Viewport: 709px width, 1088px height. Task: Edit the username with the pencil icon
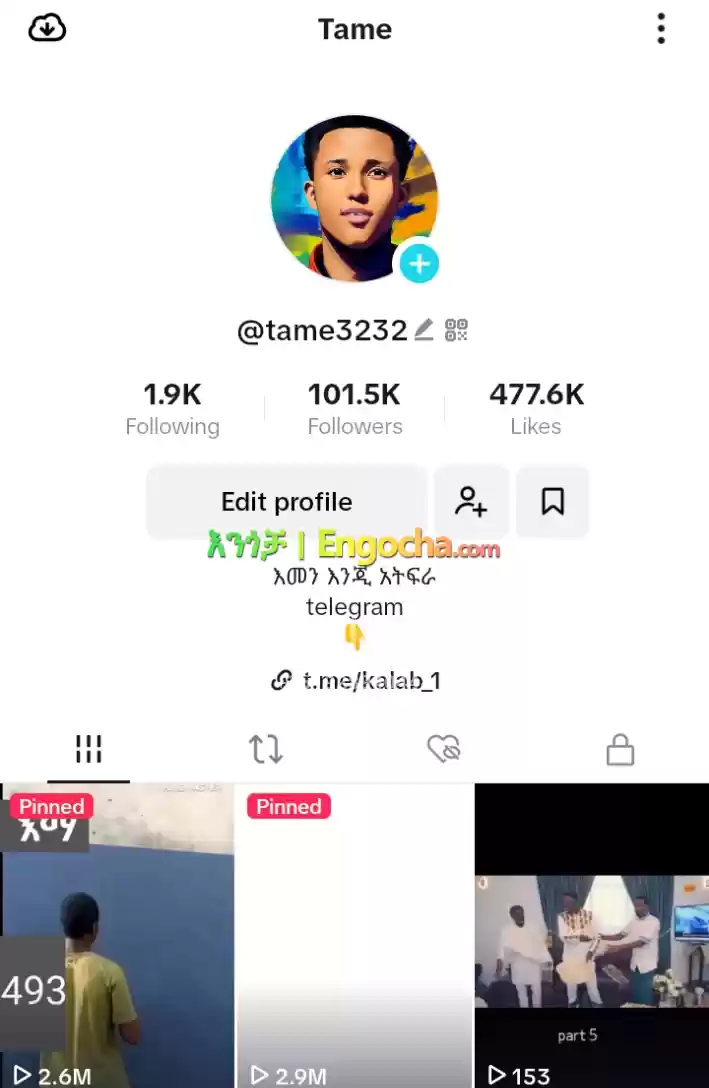(424, 330)
